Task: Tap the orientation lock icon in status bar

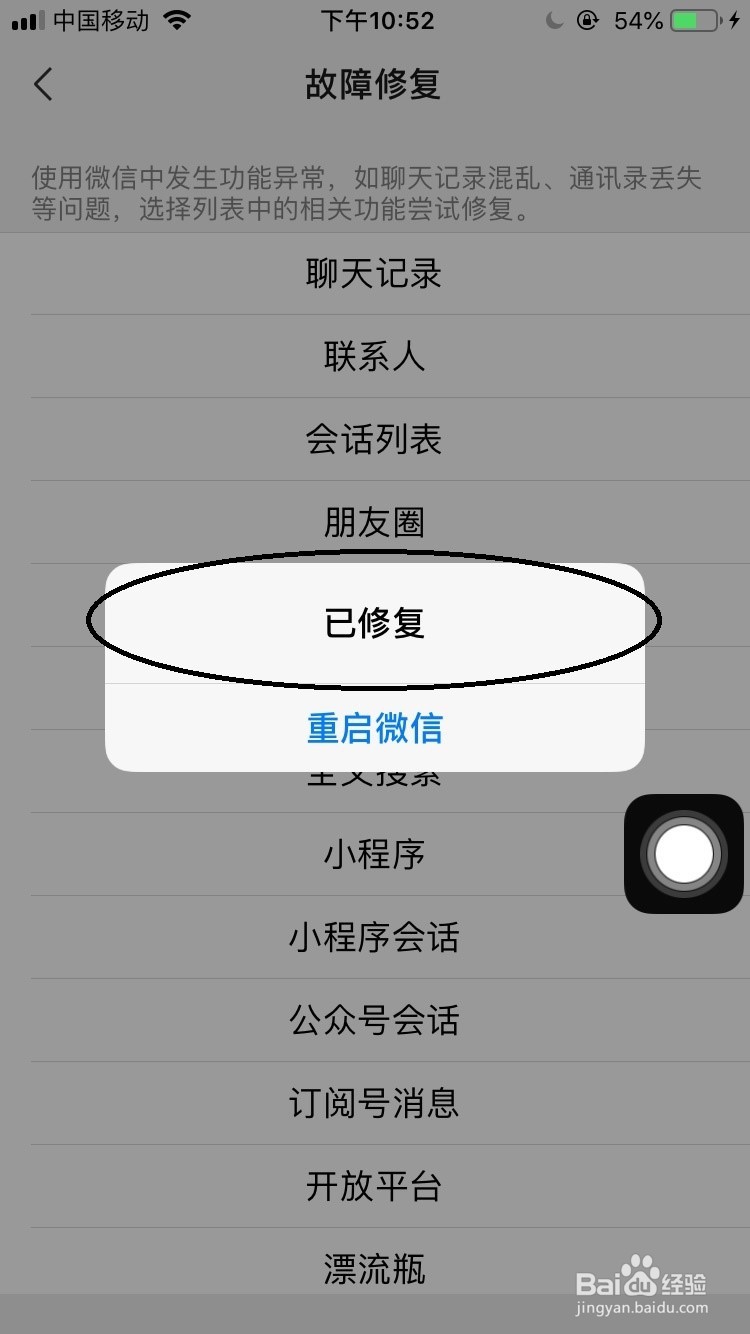Action: pyautogui.click(x=588, y=18)
